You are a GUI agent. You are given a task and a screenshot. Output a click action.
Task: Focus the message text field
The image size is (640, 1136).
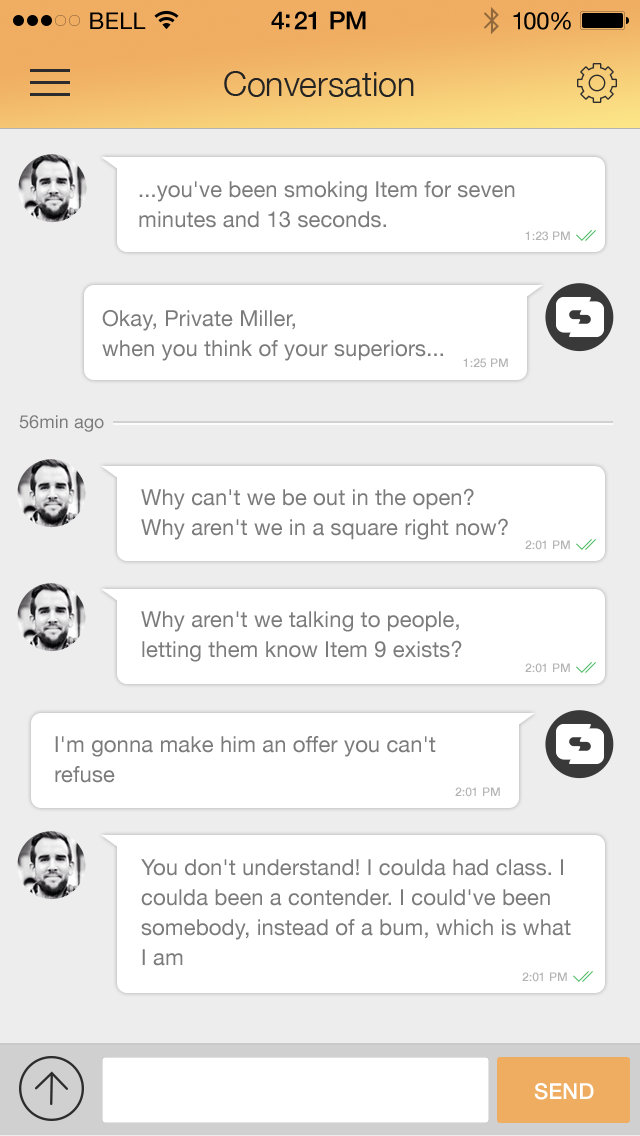(x=295, y=1090)
